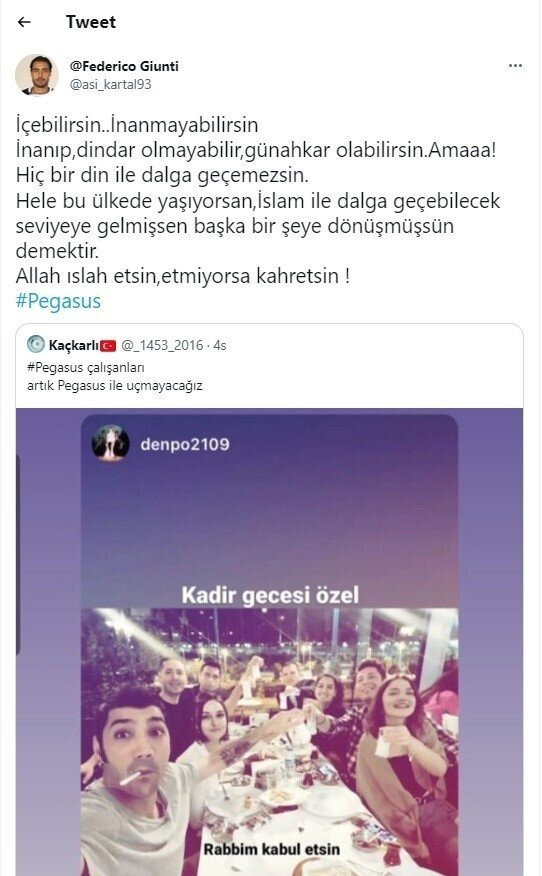Viewport: 542px width, 876px height.
Task: Open the quoted tweet from Kaçkarlı
Action: (269, 599)
